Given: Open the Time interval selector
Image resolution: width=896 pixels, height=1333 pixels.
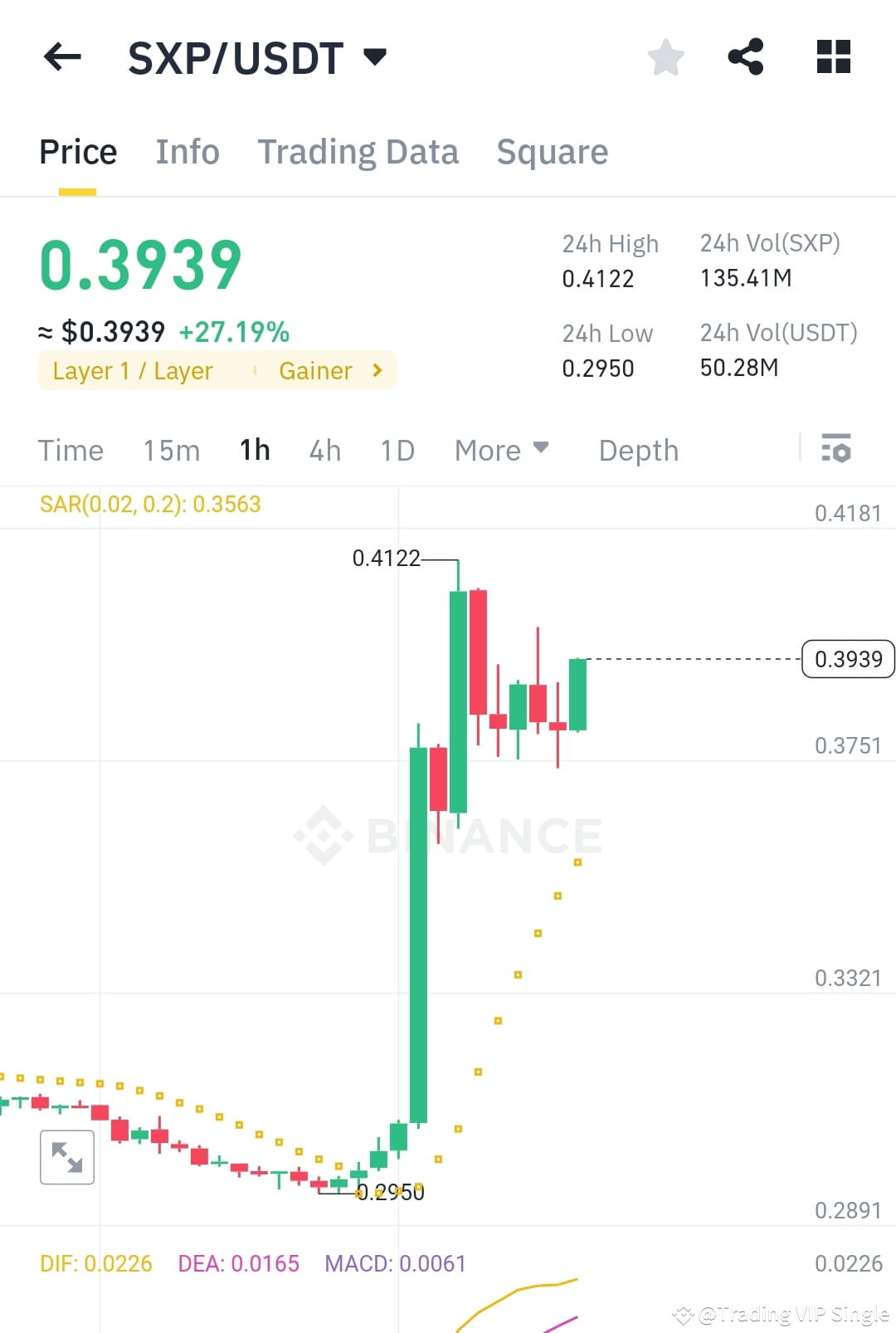Looking at the screenshot, I should coord(70,449).
